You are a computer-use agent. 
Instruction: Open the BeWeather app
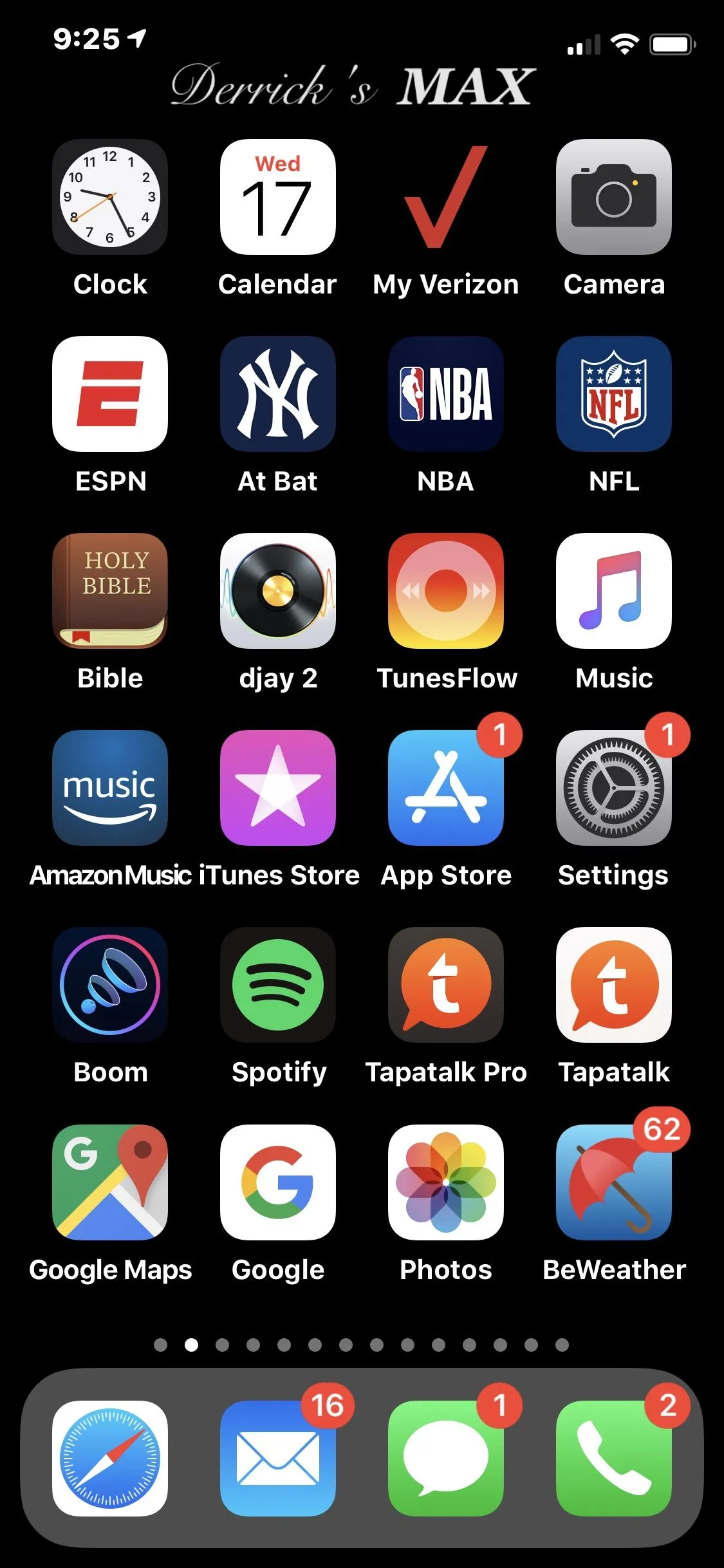coord(614,1182)
